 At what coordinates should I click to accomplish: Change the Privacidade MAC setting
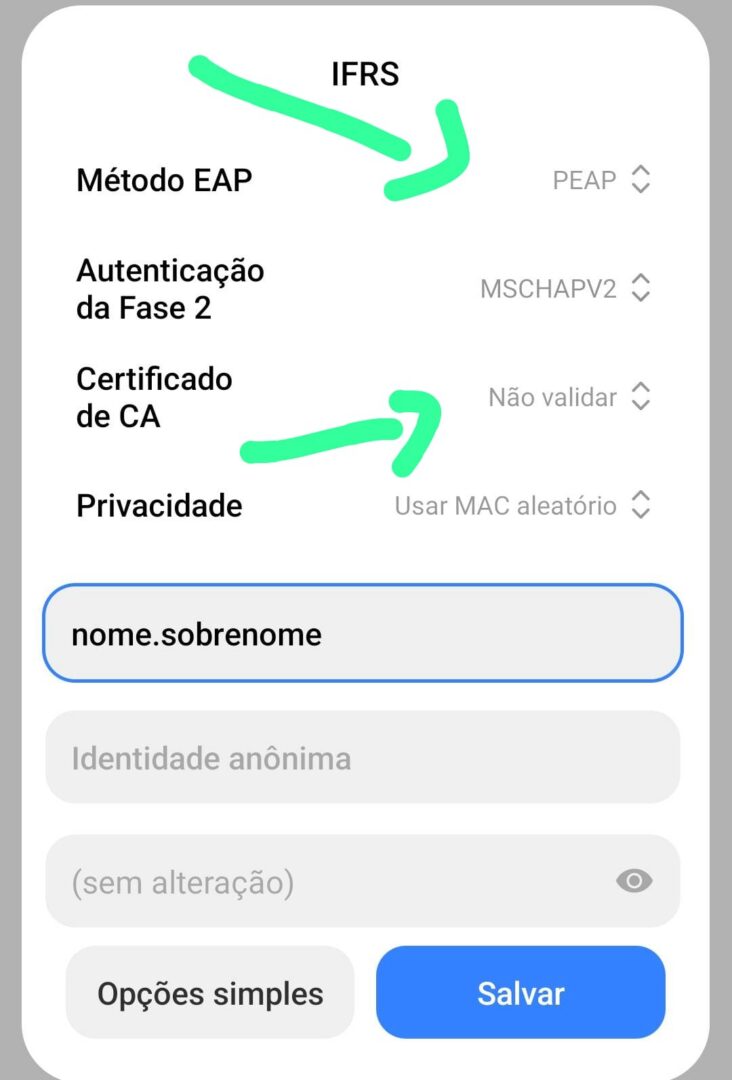[522, 506]
